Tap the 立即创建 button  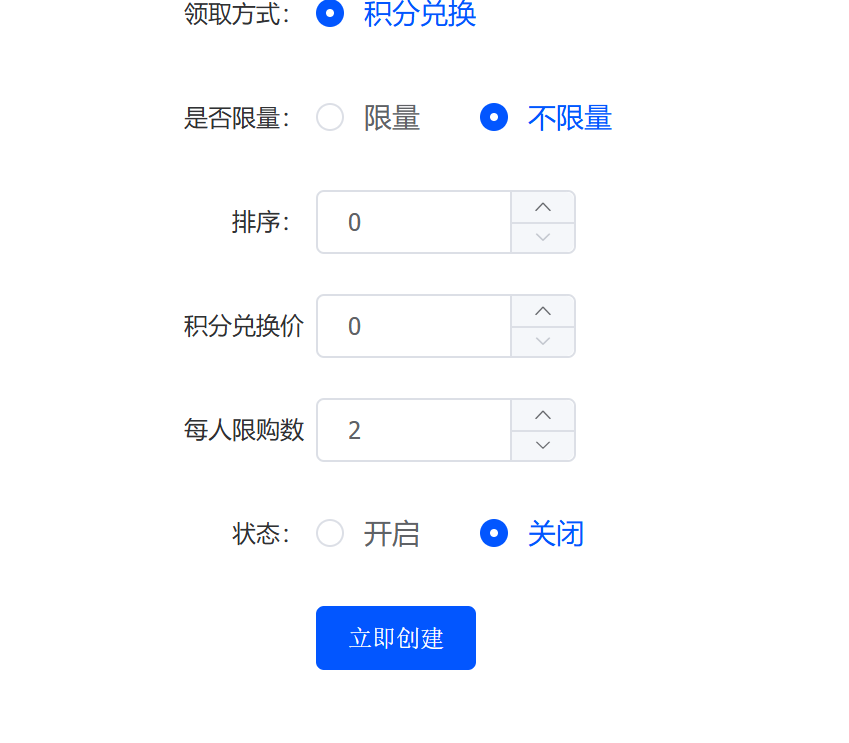pyautogui.click(x=396, y=638)
